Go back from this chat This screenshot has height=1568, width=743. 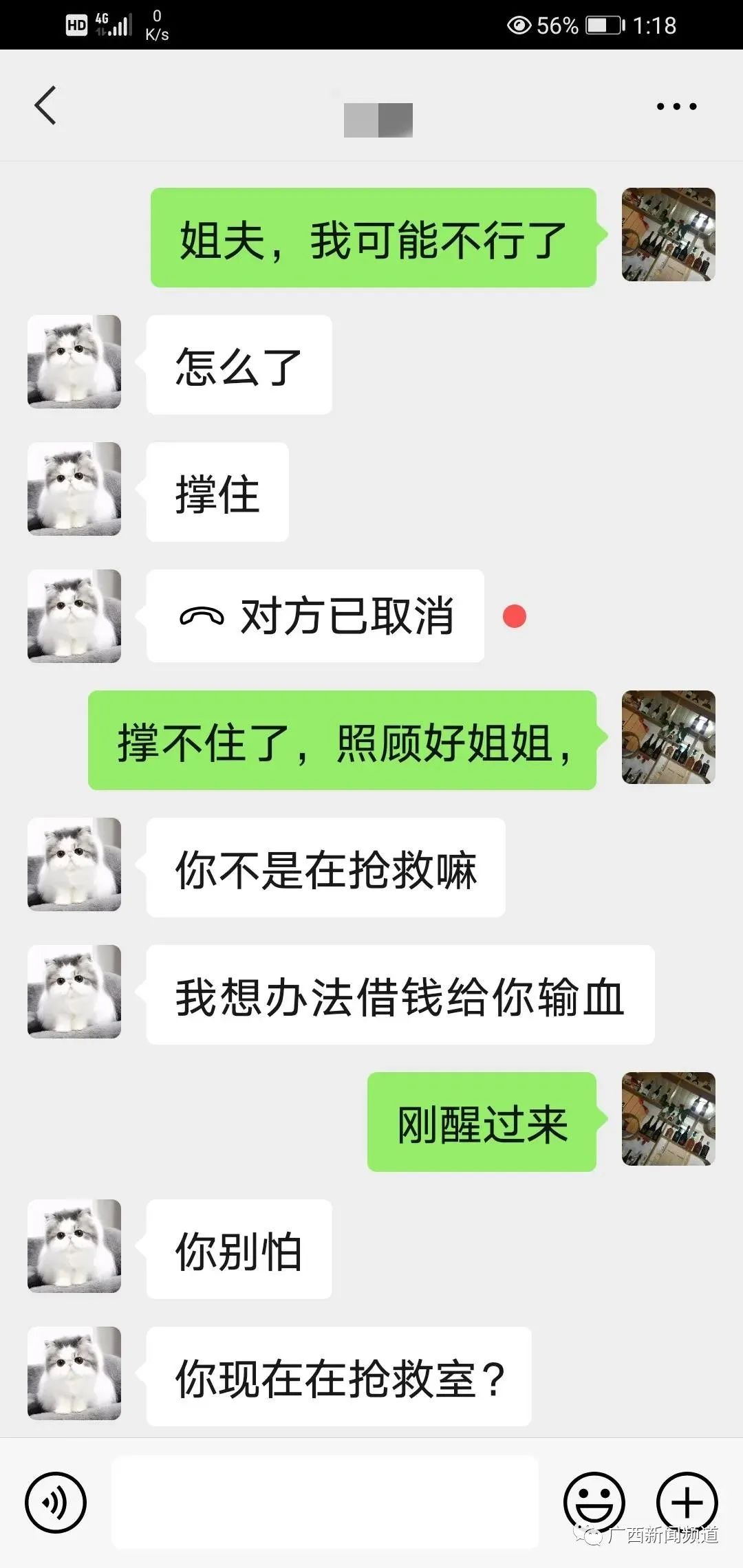45,106
